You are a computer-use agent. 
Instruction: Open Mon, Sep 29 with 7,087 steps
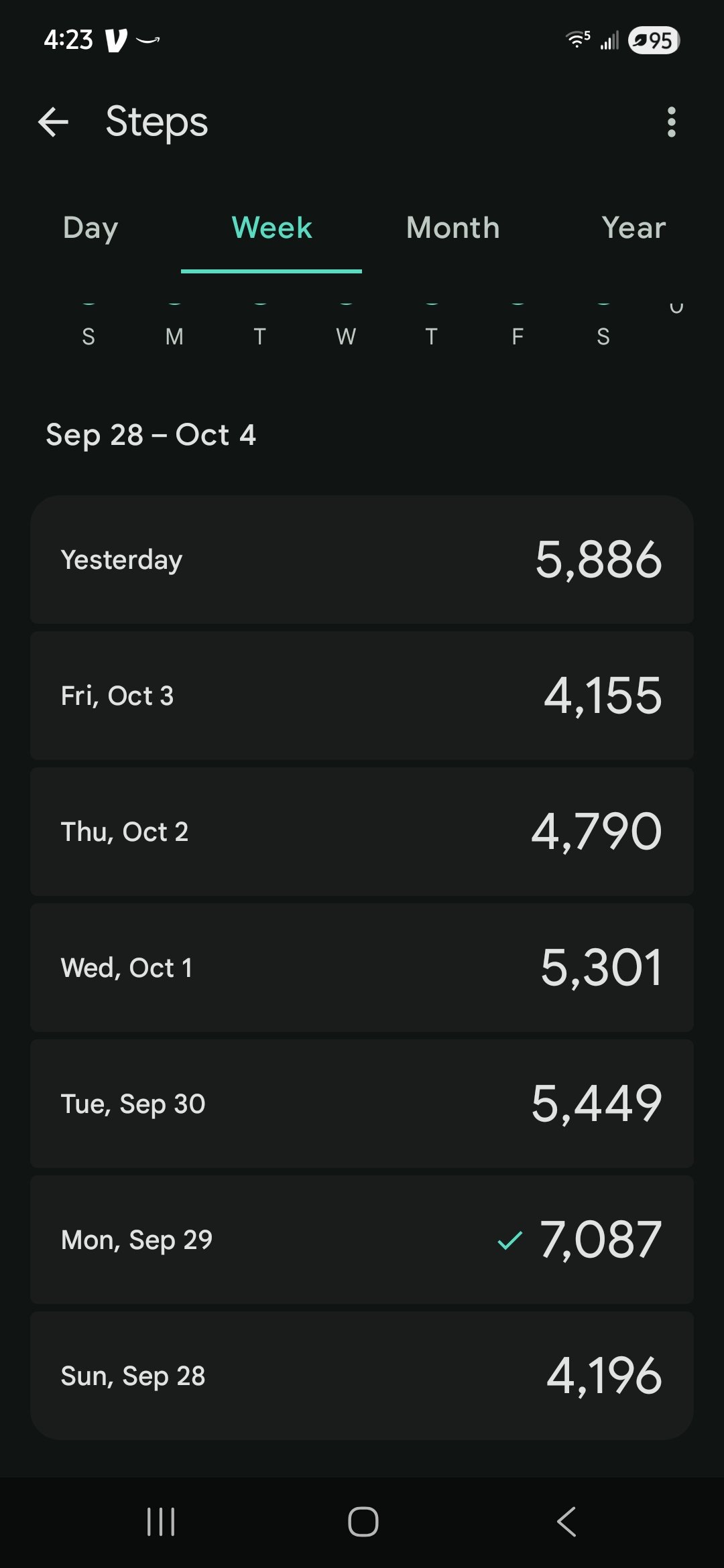coord(362,1240)
